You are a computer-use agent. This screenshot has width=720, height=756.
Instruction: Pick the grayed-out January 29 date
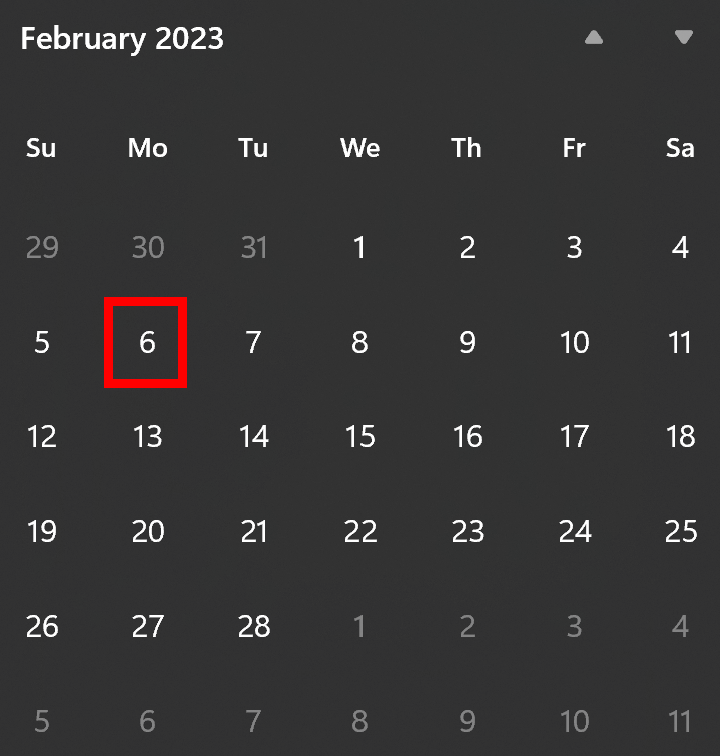point(42,248)
